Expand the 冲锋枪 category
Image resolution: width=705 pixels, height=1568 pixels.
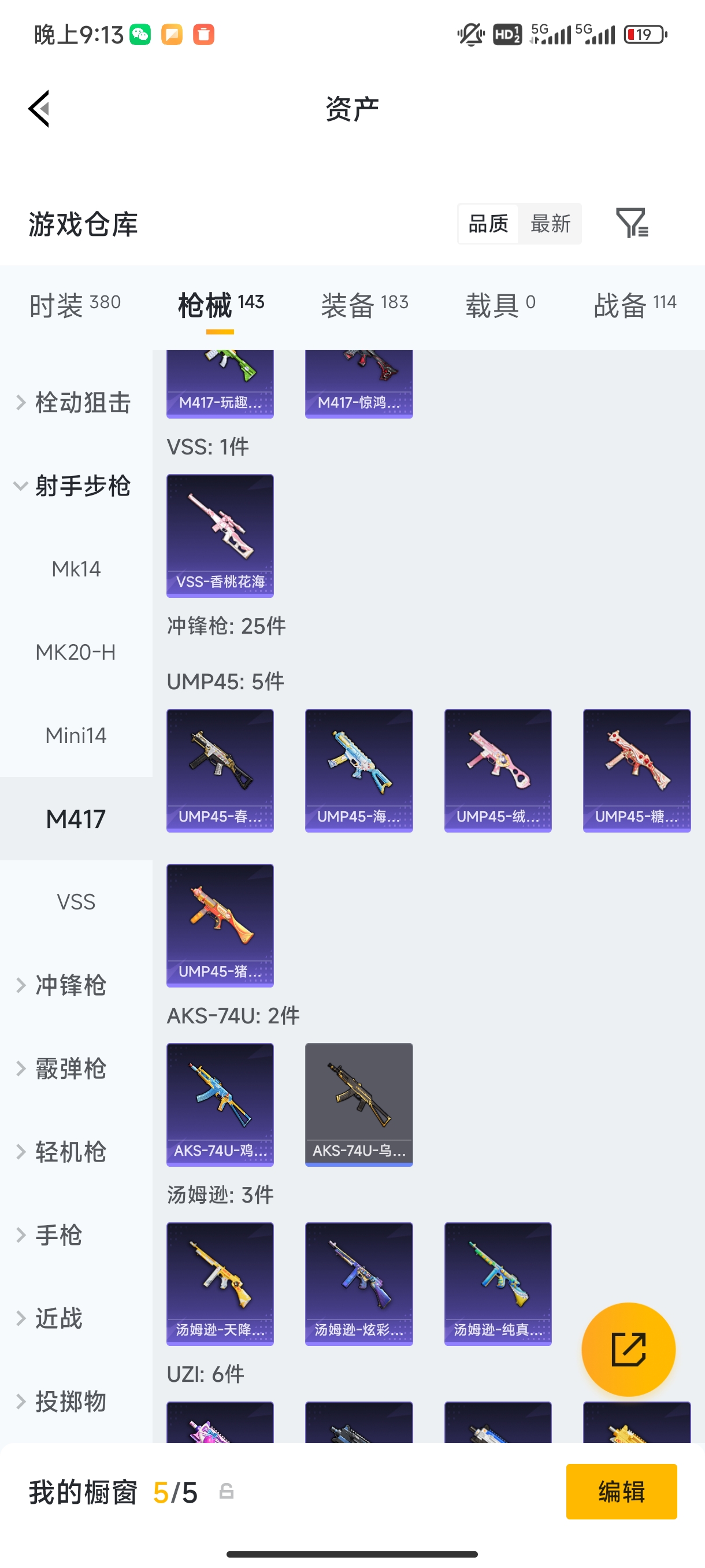tap(70, 985)
